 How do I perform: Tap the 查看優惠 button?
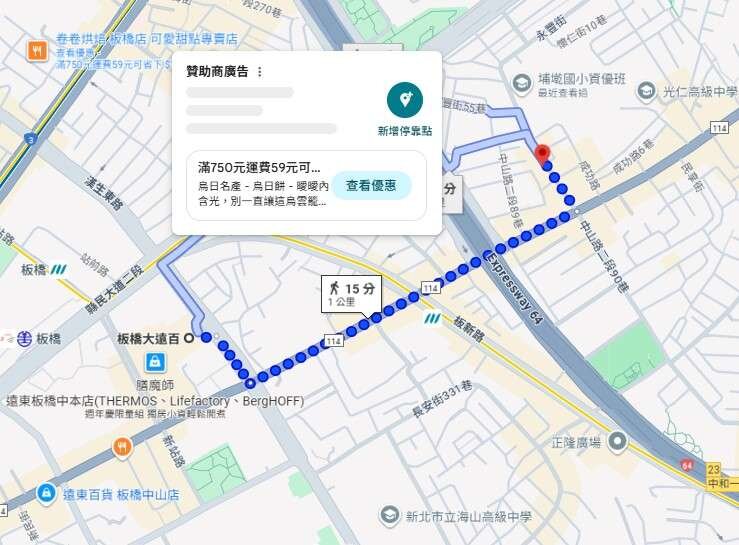coord(371,185)
